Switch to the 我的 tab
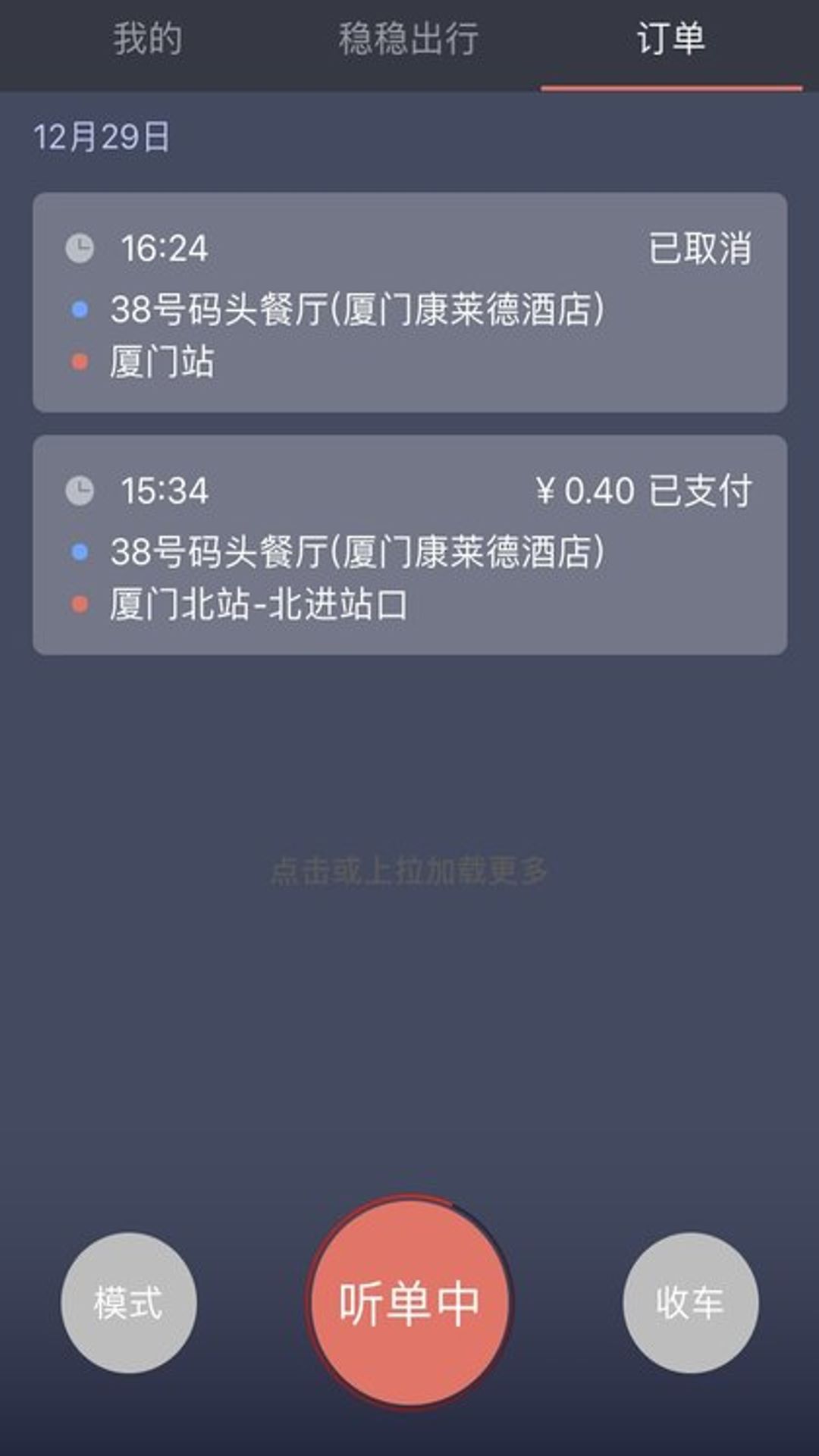The height and width of the screenshot is (1456, 819). click(148, 38)
